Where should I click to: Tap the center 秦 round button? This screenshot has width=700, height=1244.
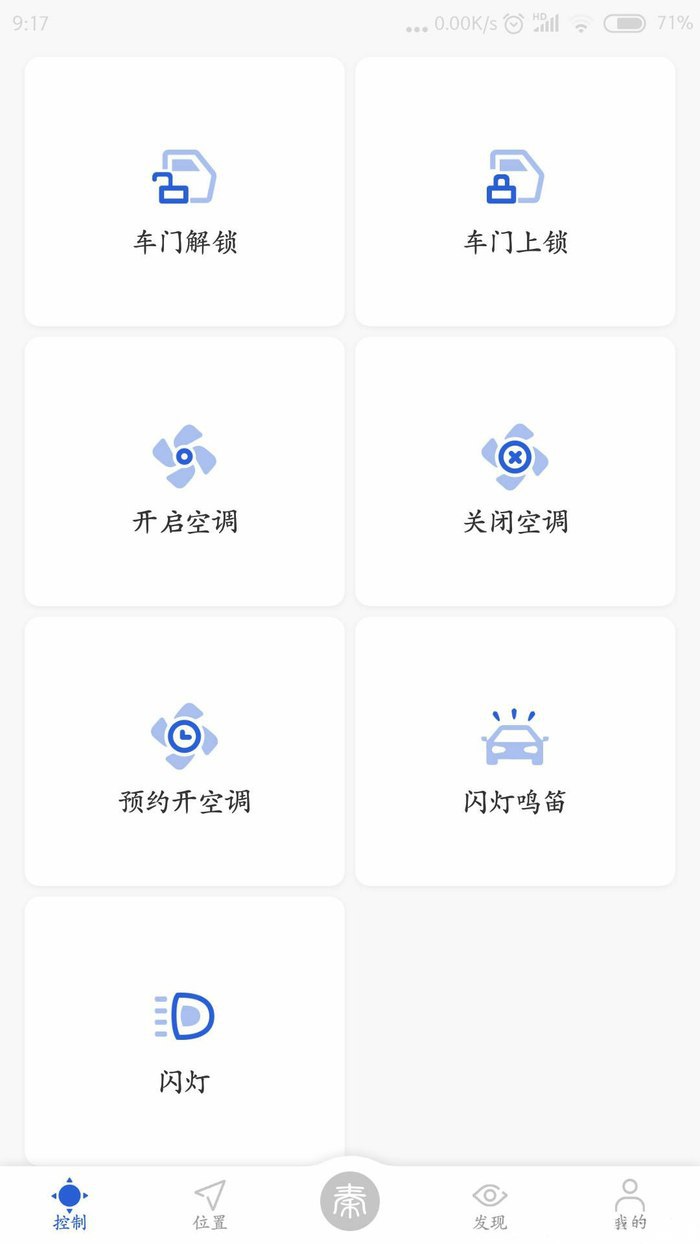(x=350, y=1201)
